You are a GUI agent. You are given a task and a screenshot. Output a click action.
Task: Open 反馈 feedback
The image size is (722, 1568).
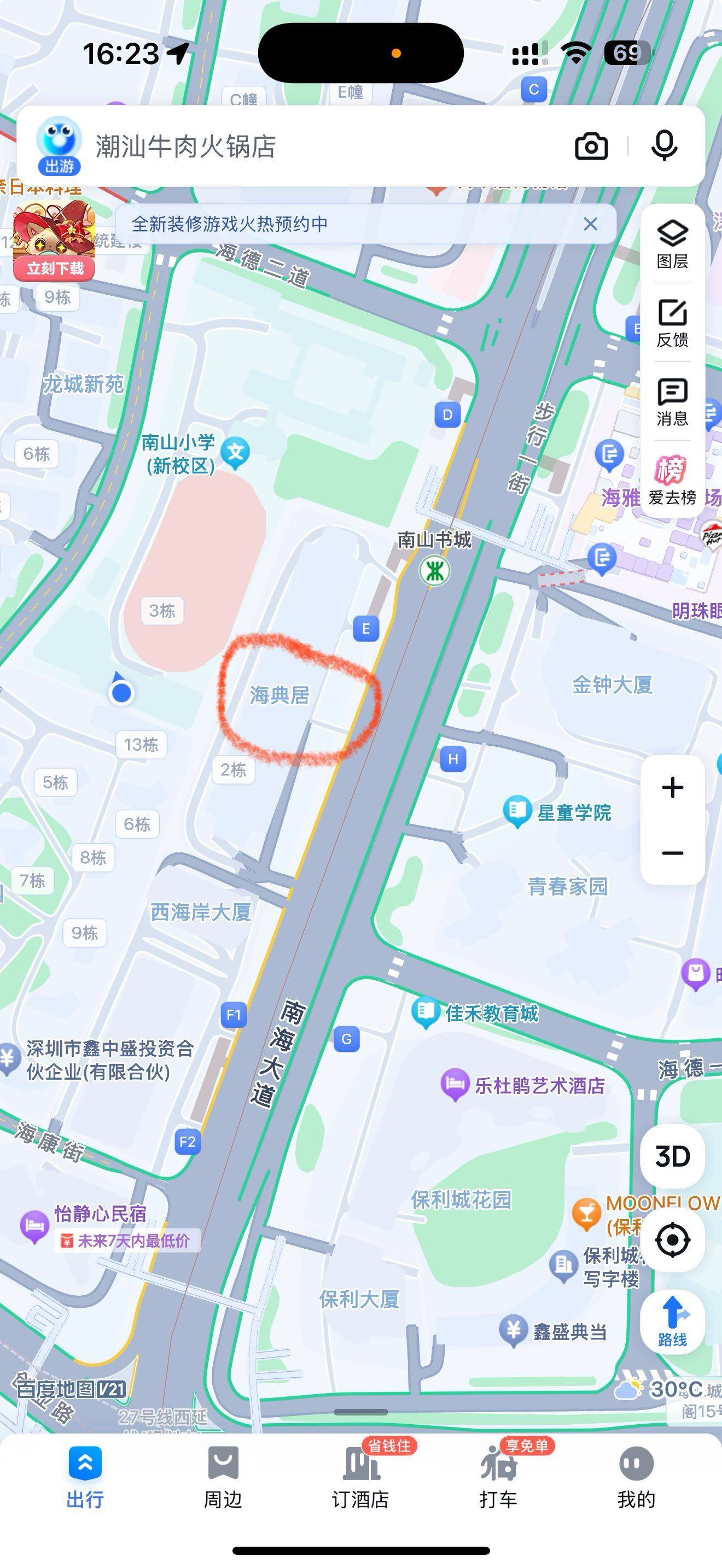pos(672,323)
